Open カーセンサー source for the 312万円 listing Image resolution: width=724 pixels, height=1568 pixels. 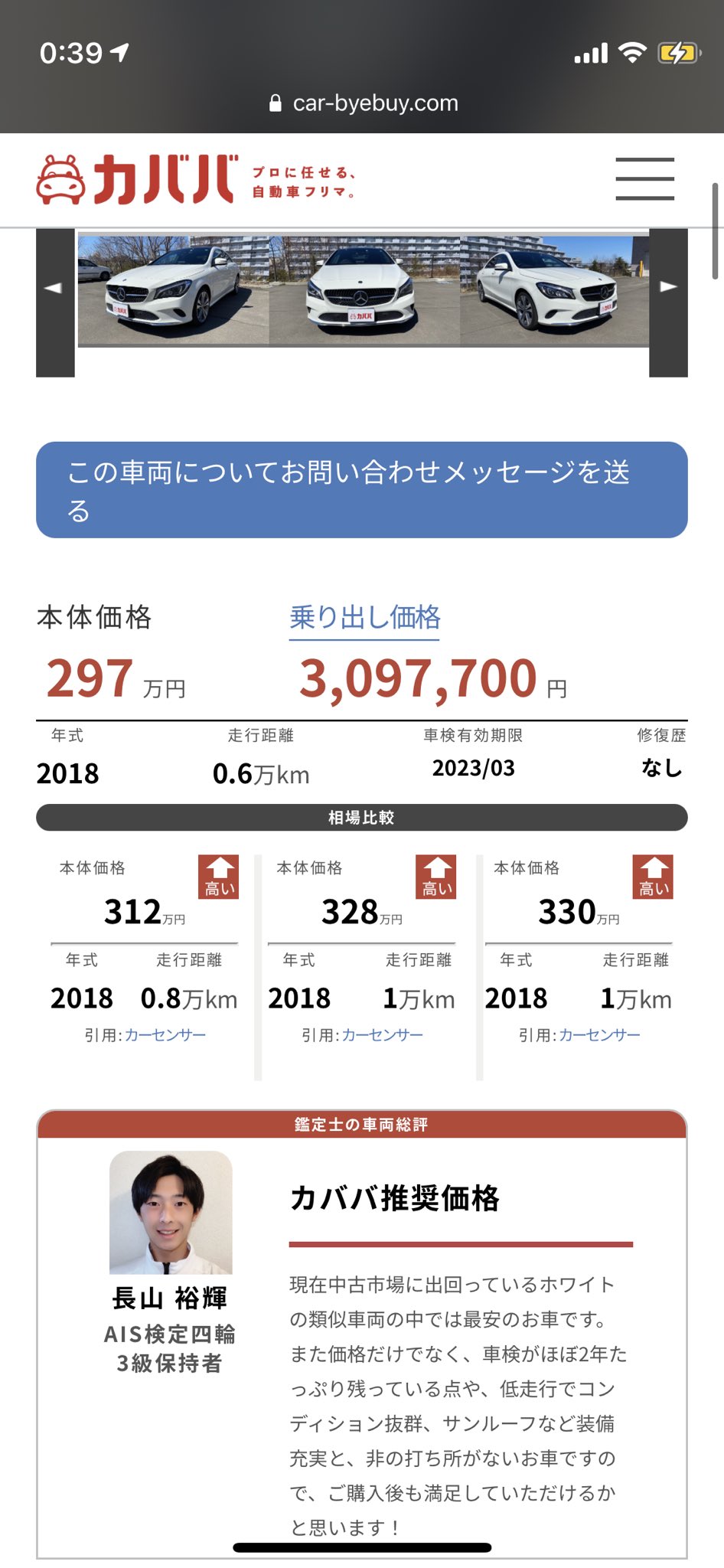165,1035
